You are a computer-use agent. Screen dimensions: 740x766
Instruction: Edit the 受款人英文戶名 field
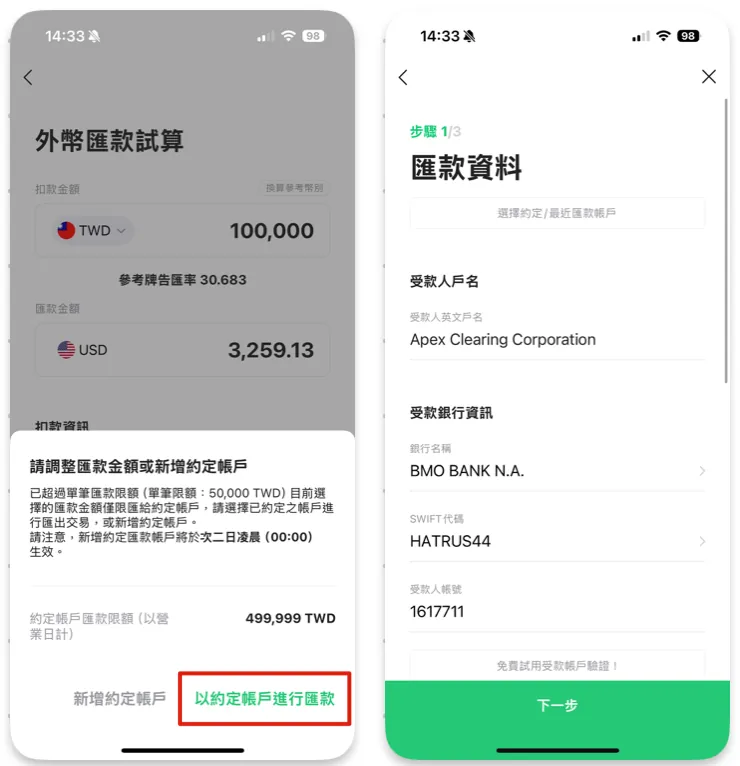click(556, 340)
